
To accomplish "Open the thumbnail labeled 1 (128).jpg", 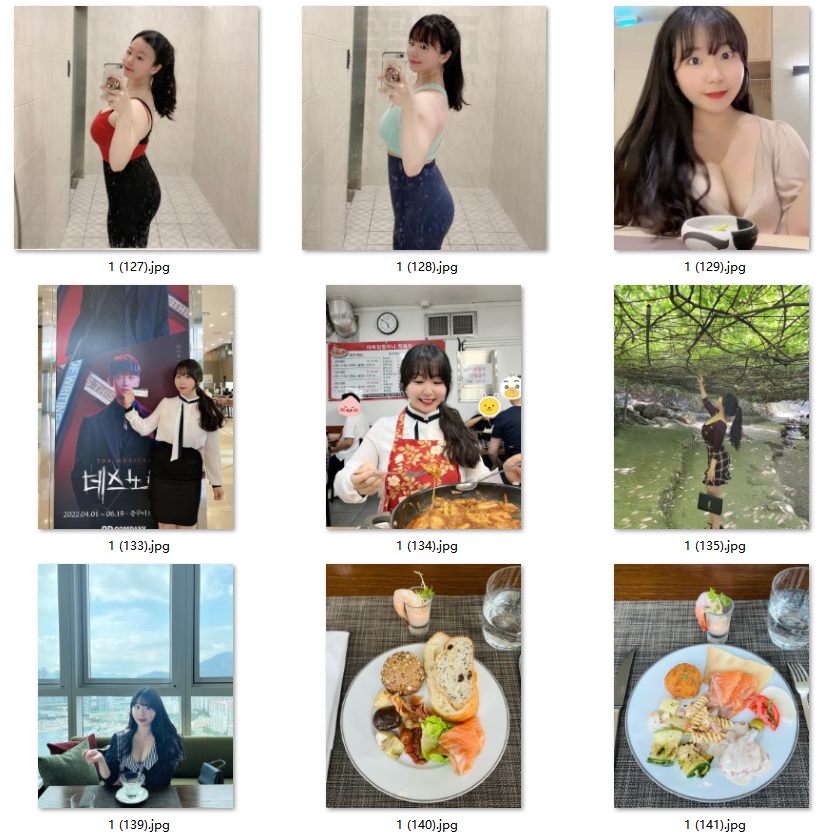I will (424, 128).
